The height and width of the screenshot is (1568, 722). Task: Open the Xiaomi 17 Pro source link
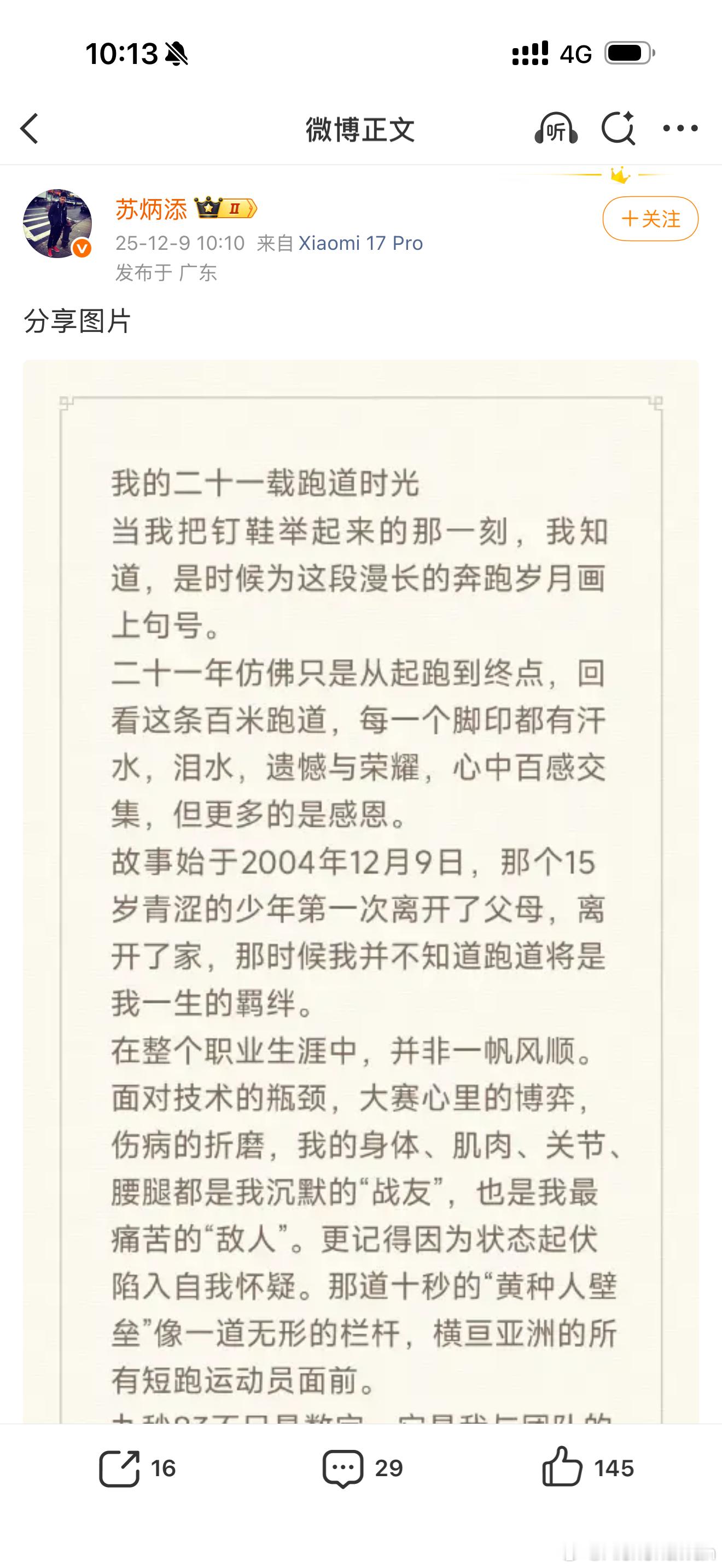pyautogui.click(x=360, y=243)
